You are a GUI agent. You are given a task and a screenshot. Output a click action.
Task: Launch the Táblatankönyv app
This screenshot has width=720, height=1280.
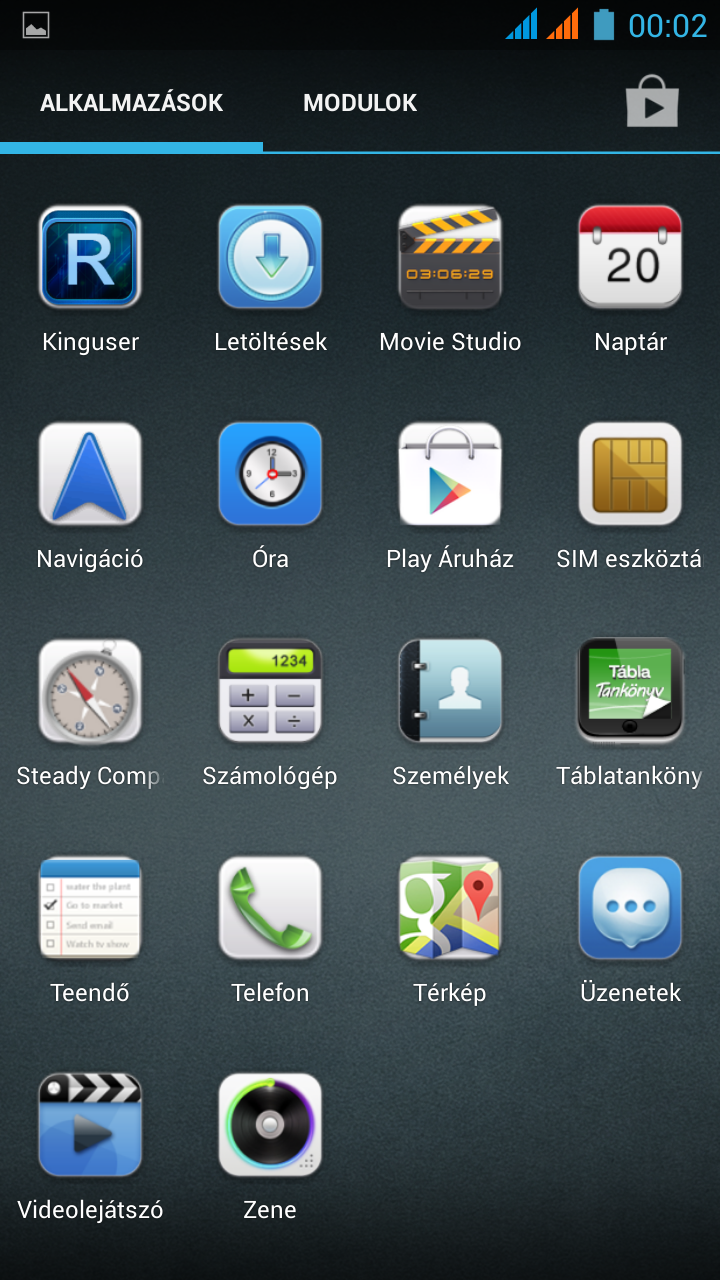[630, 691]
